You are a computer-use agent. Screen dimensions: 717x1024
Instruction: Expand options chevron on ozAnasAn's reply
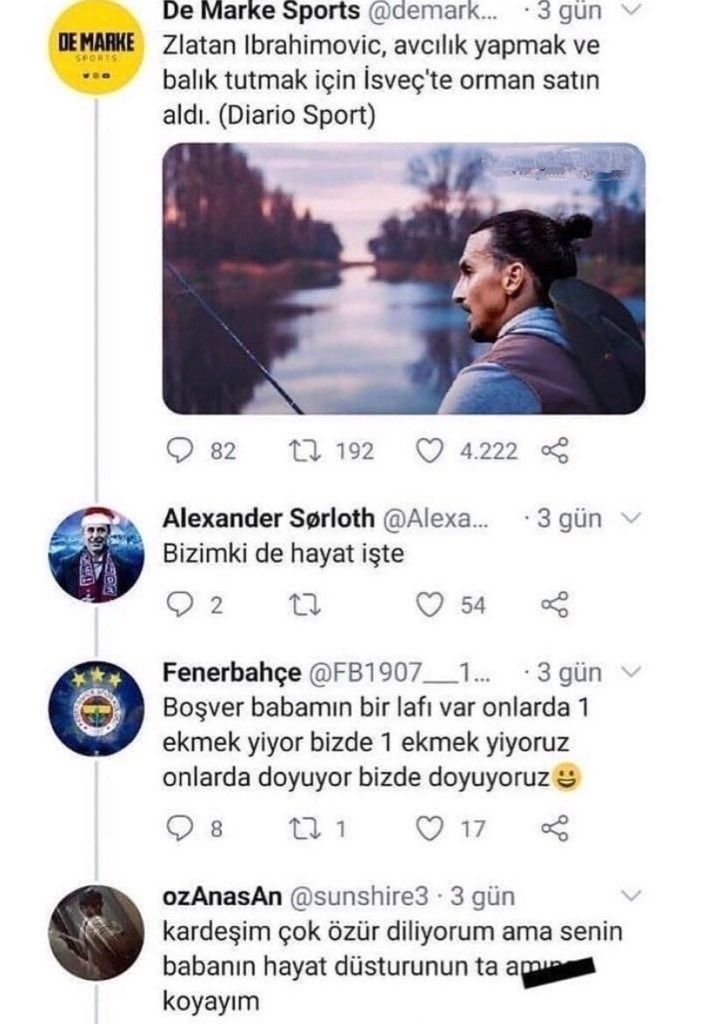pyautogui.click(x=628, y=891)
